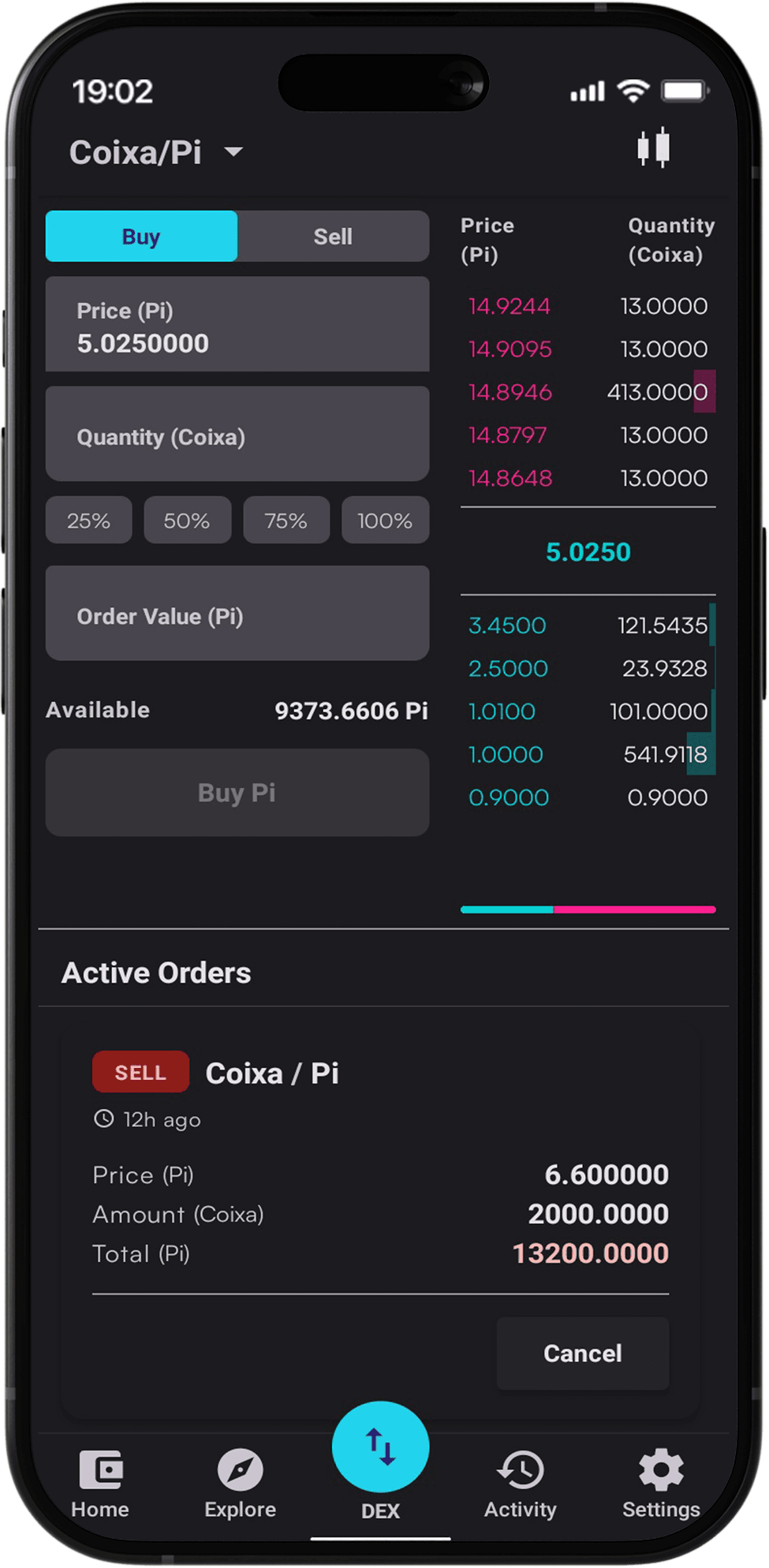Screen dimensions: 769x1568
Task: Enable the 25% allocation preset
Action: click(x=88, y=520)
